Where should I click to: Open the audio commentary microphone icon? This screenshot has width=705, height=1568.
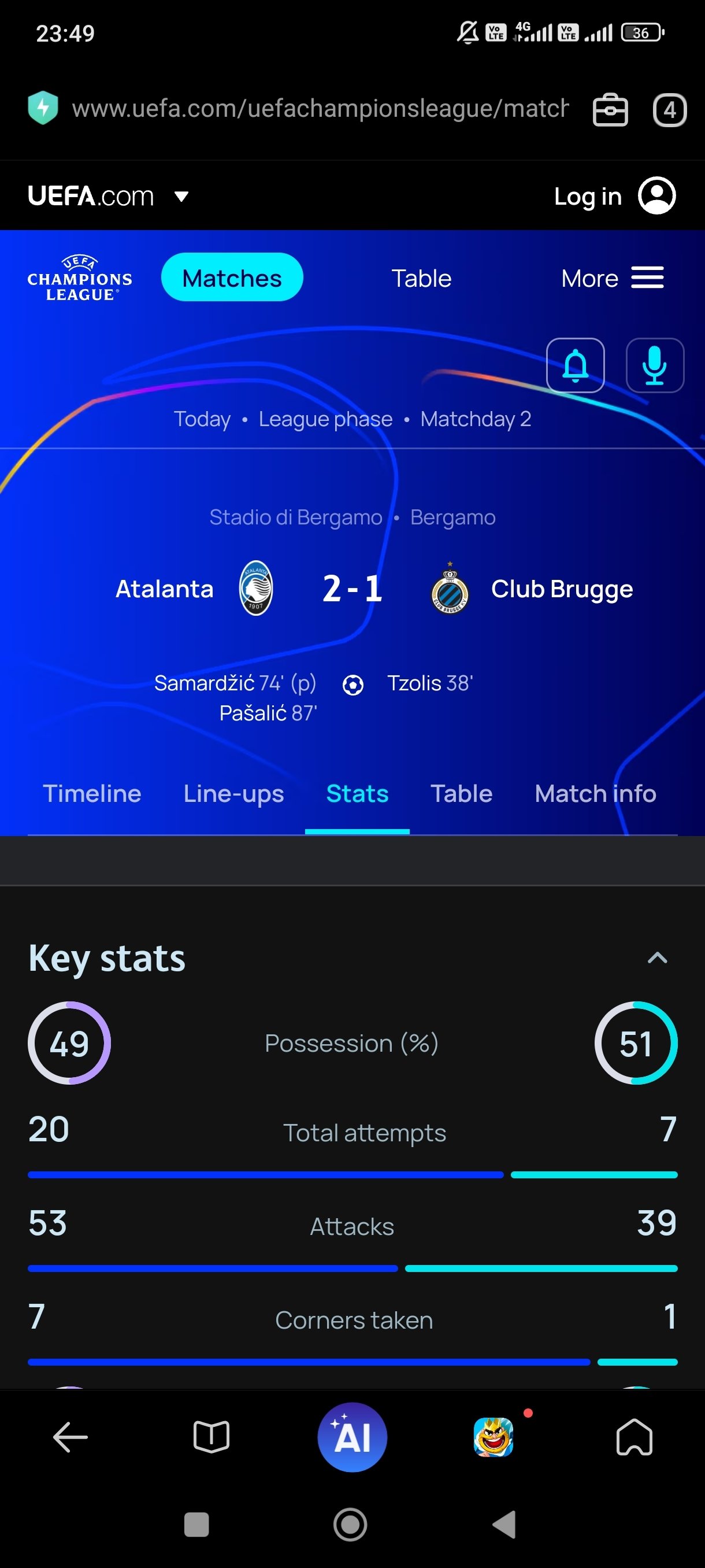655,365
